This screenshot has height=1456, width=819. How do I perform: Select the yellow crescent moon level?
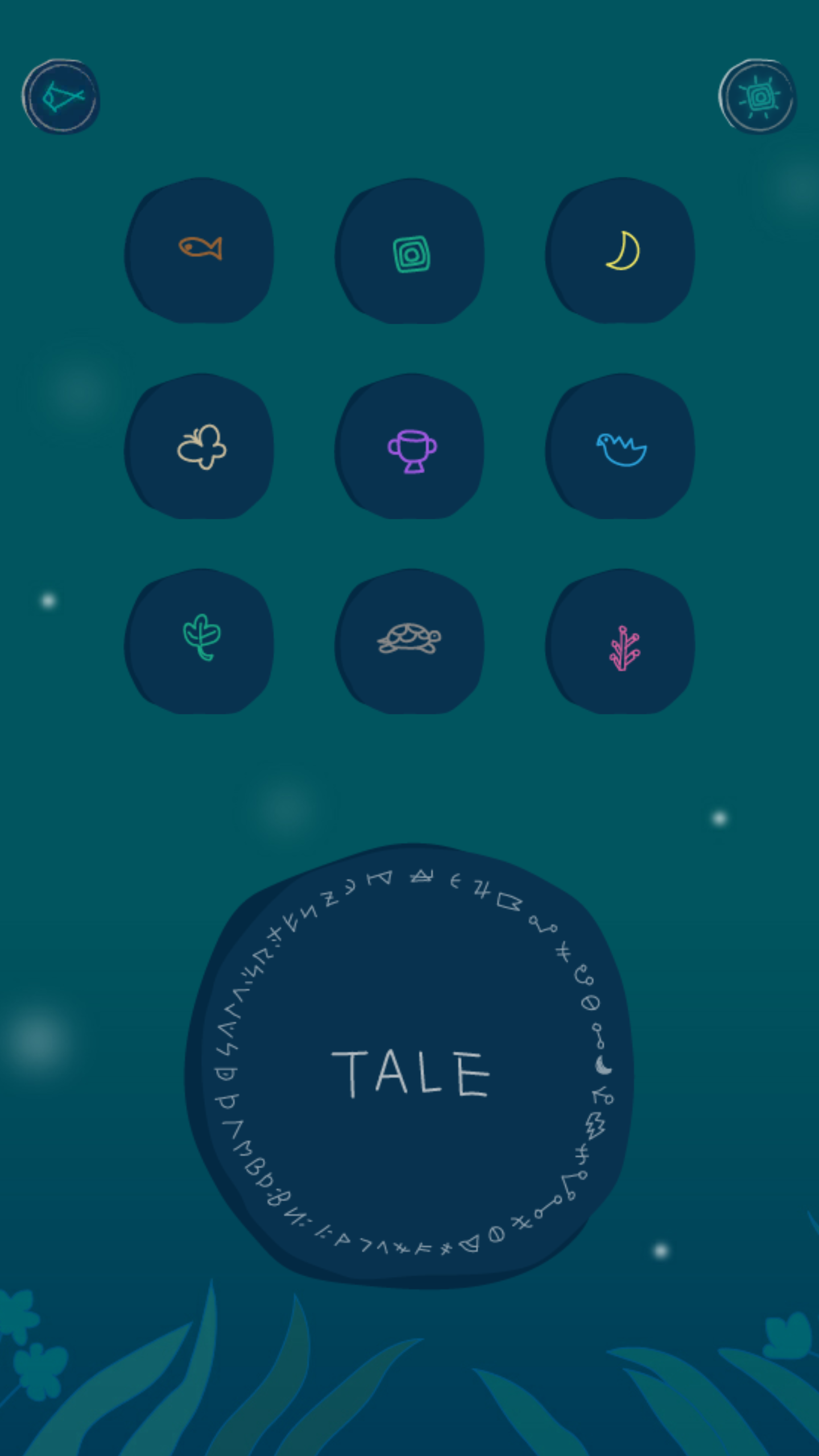click(623, 251)
